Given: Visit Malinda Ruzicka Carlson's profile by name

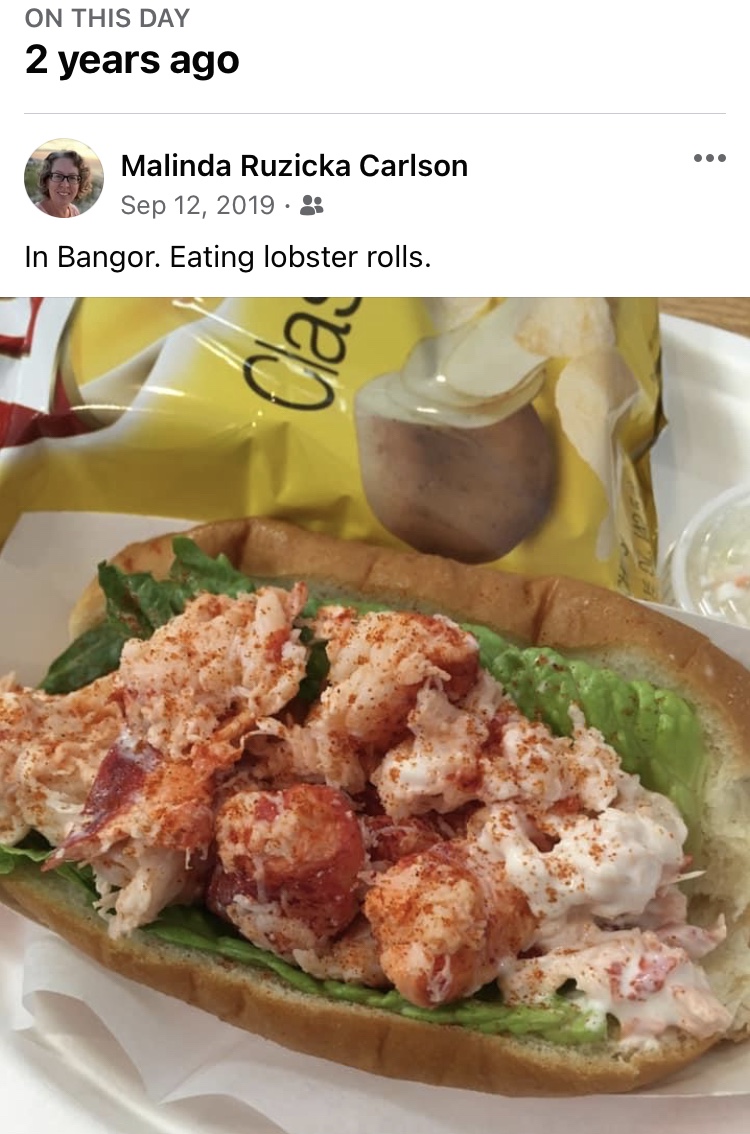Looking at the screenshot, I should click(x=294, y=166).
